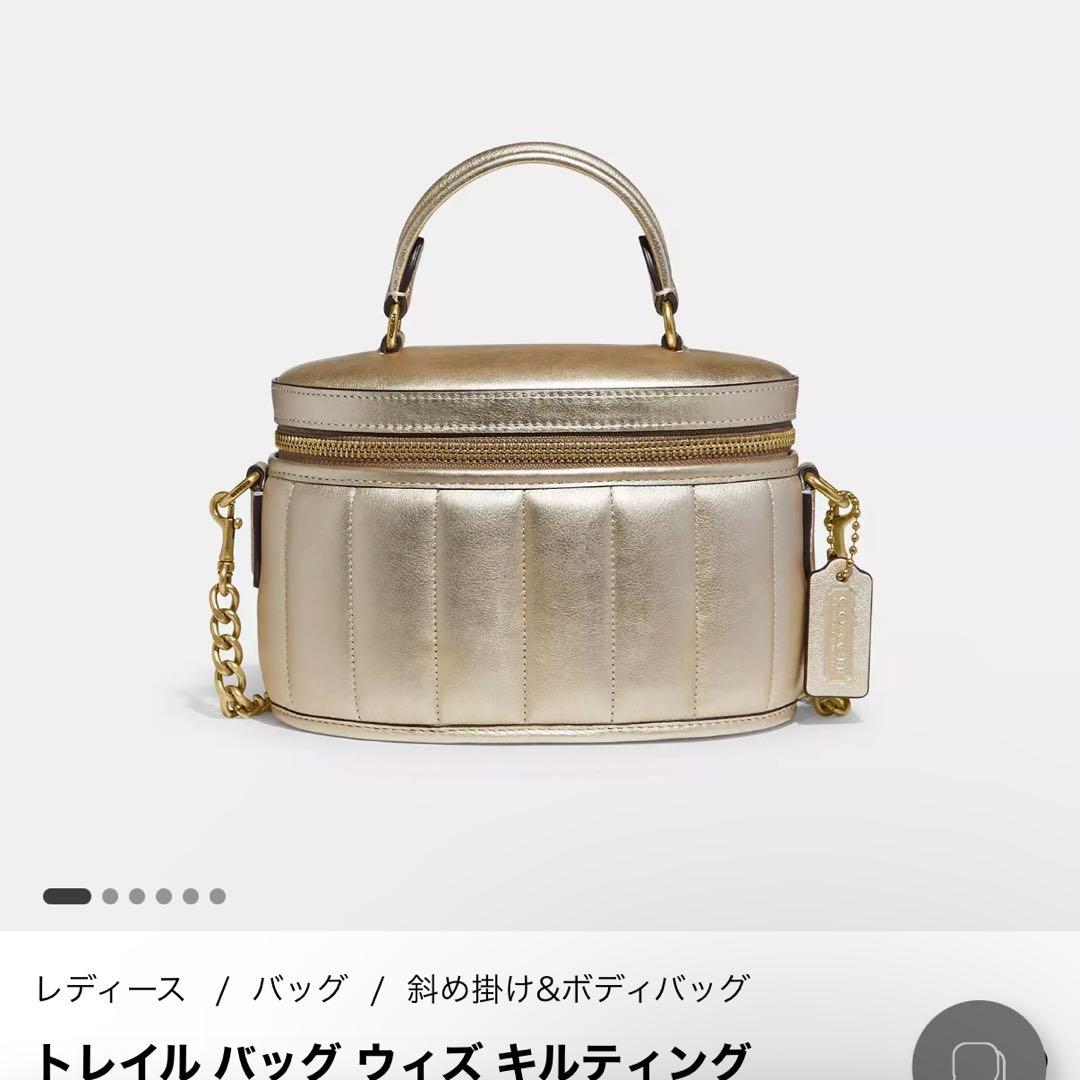
Task: Open the レディース breadcrumb link
Action: (x=110, y=989)
